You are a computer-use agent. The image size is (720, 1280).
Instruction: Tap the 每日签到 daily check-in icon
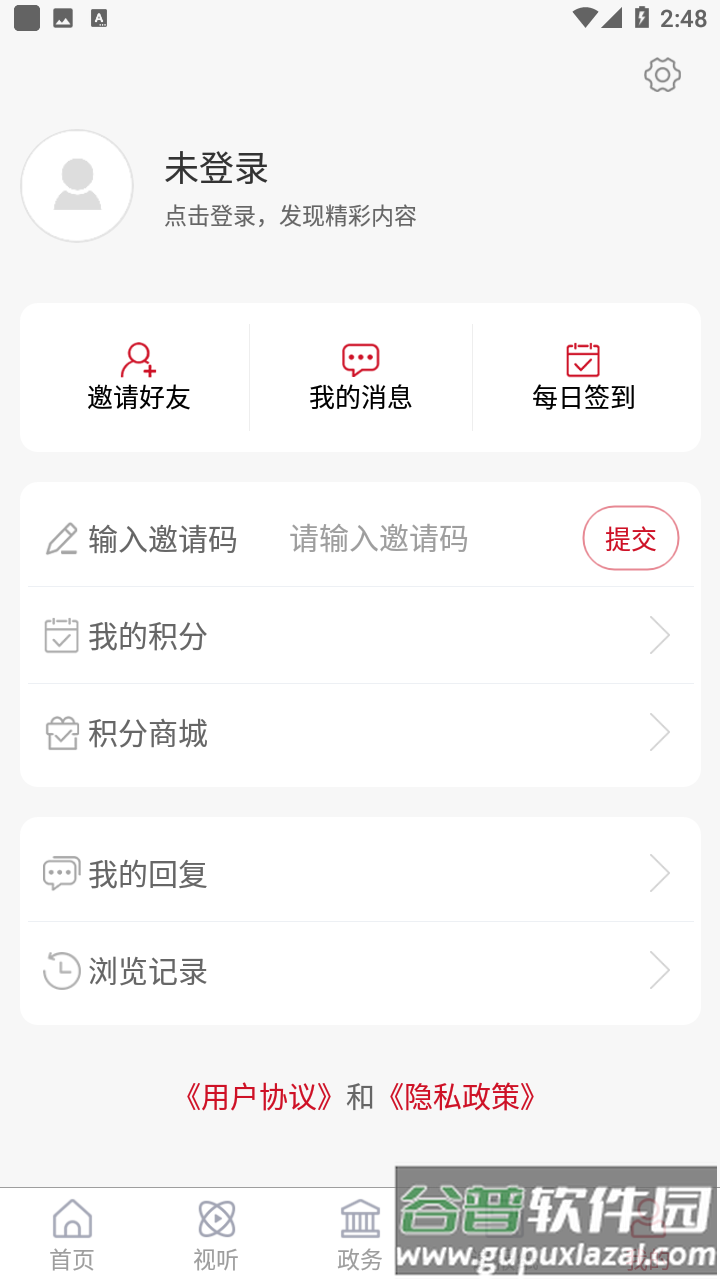(583, 358)
